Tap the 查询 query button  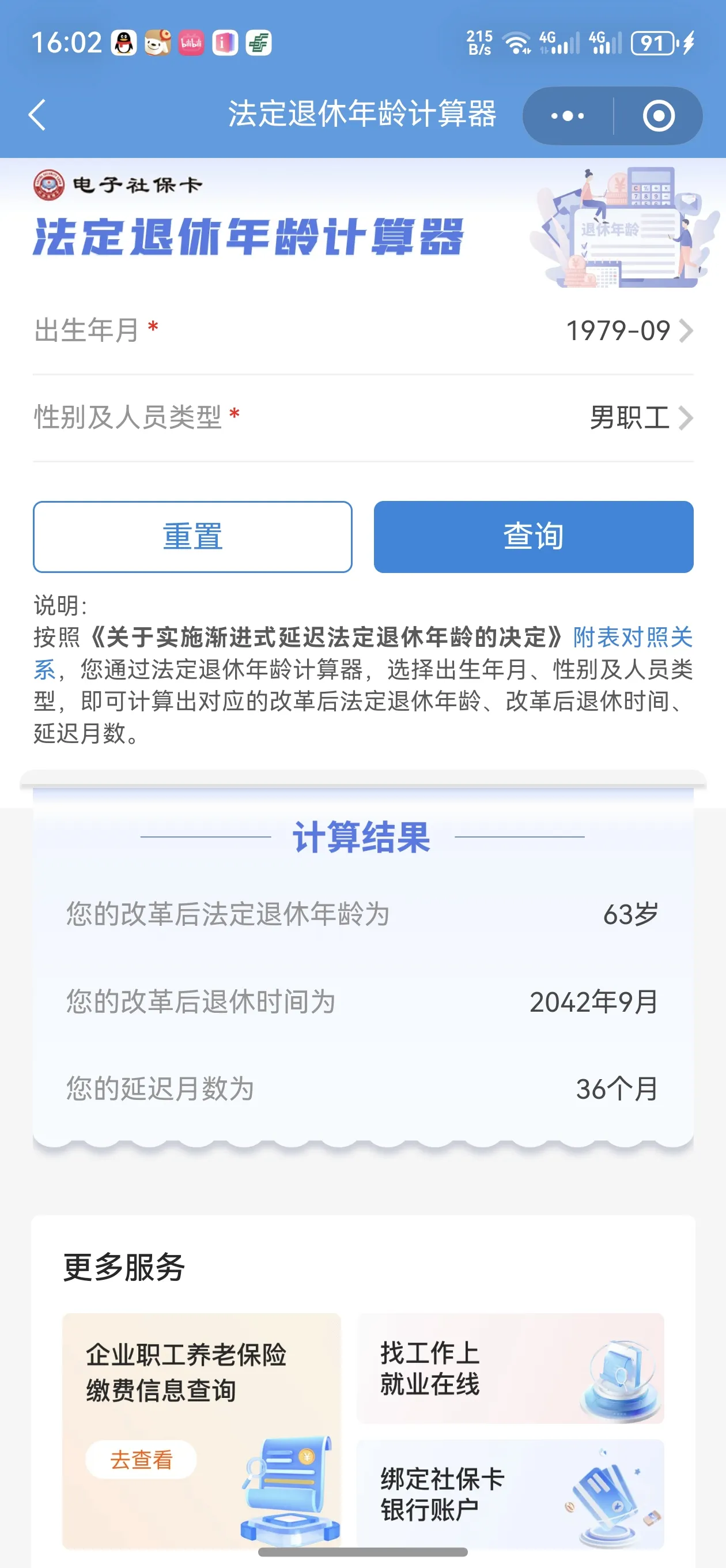pos(533,537)
